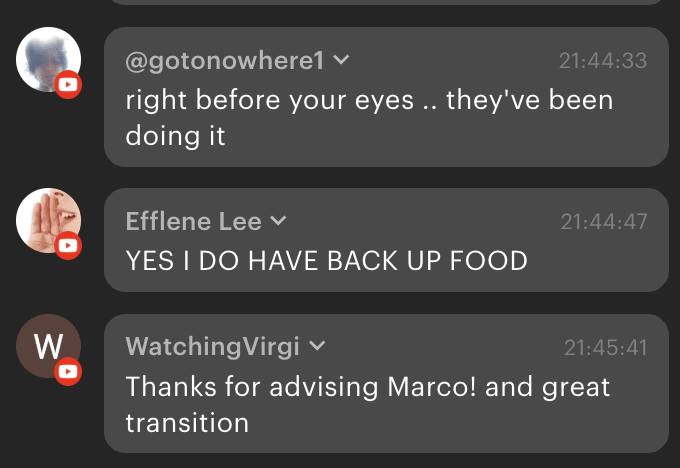Image resolution: width=680 pixels, height=468 pixels.
Task: Open Efflene Lee's avatar picture
Action: coord(48,220)
